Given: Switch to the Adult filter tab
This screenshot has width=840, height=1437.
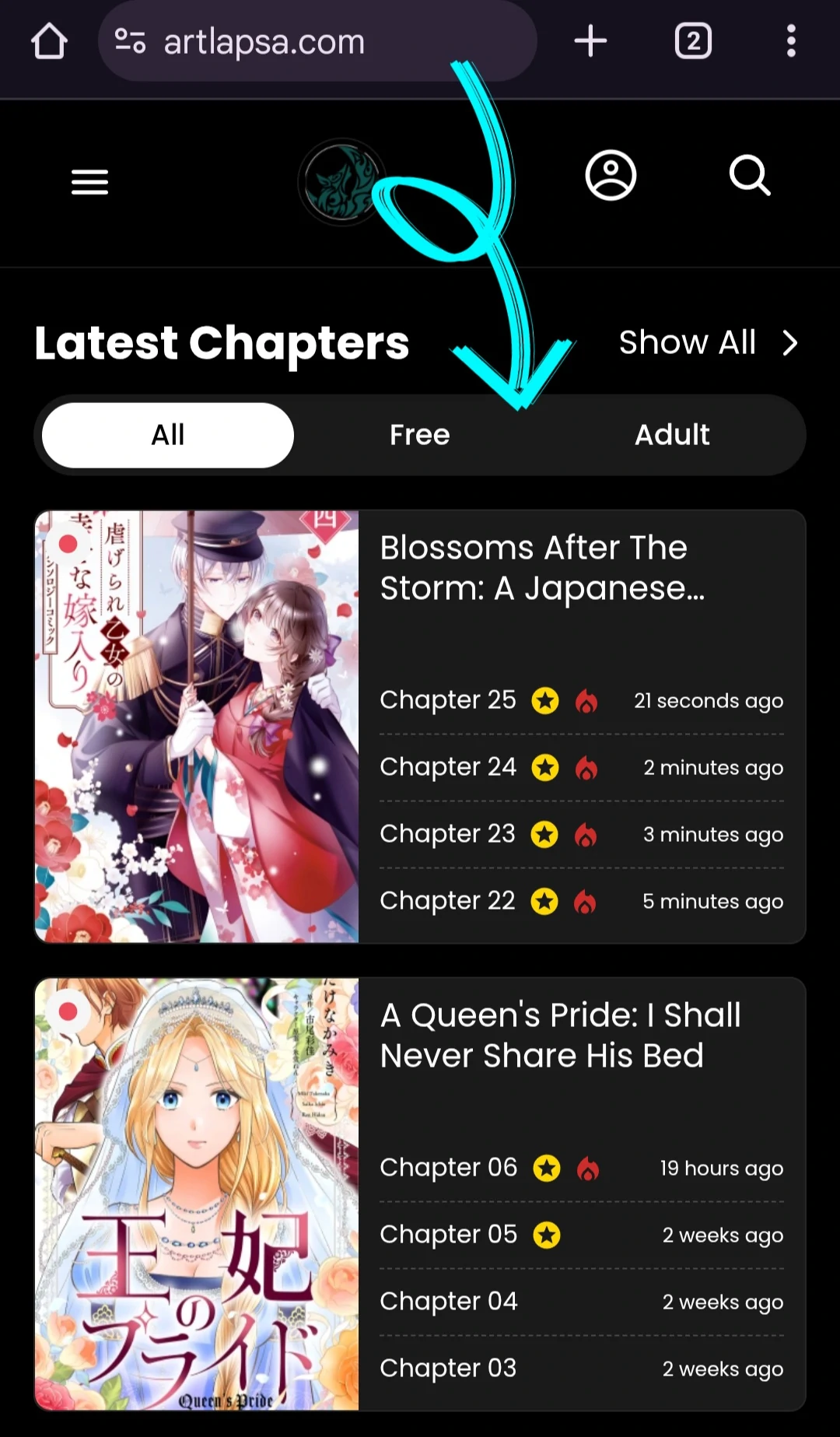Looking at the screenshot, I should pos(672,435).
